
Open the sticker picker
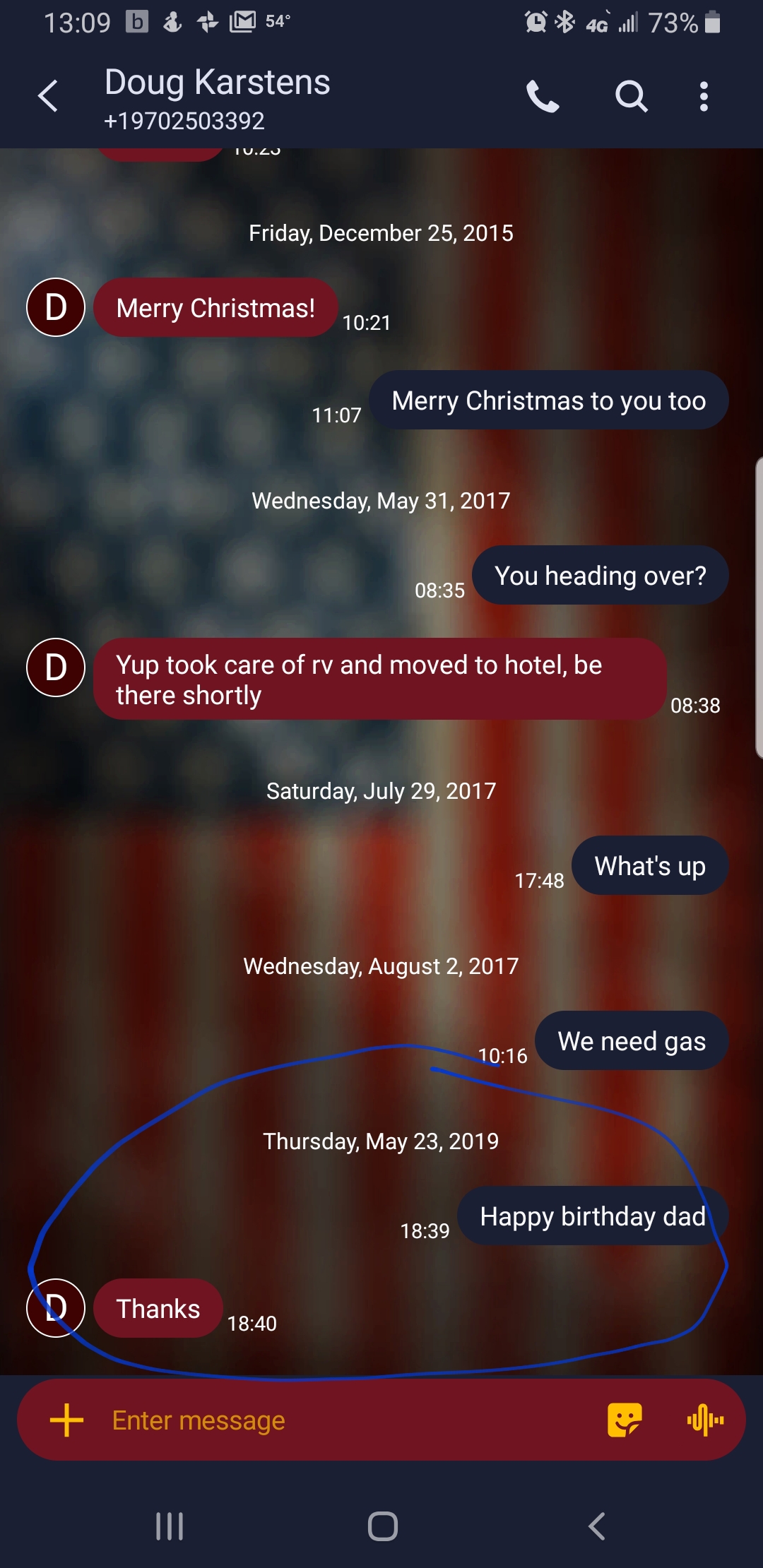625,1420
